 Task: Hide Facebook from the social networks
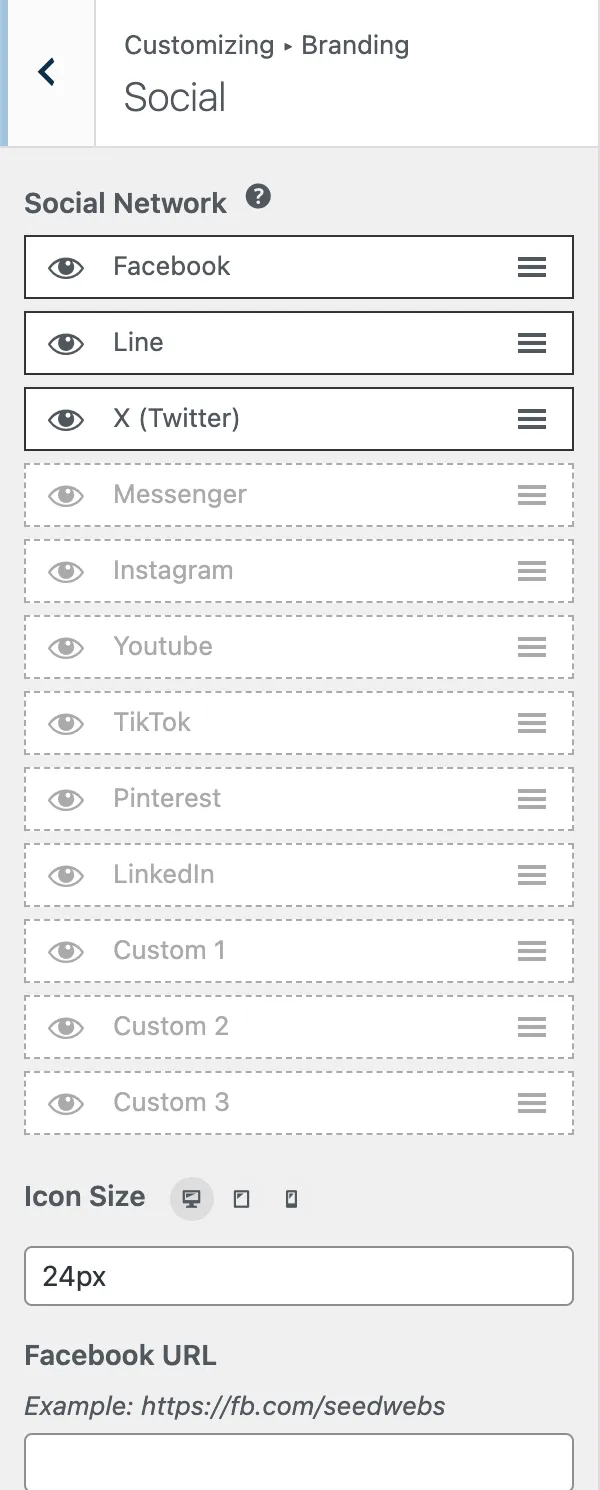(x=66, y=267)
